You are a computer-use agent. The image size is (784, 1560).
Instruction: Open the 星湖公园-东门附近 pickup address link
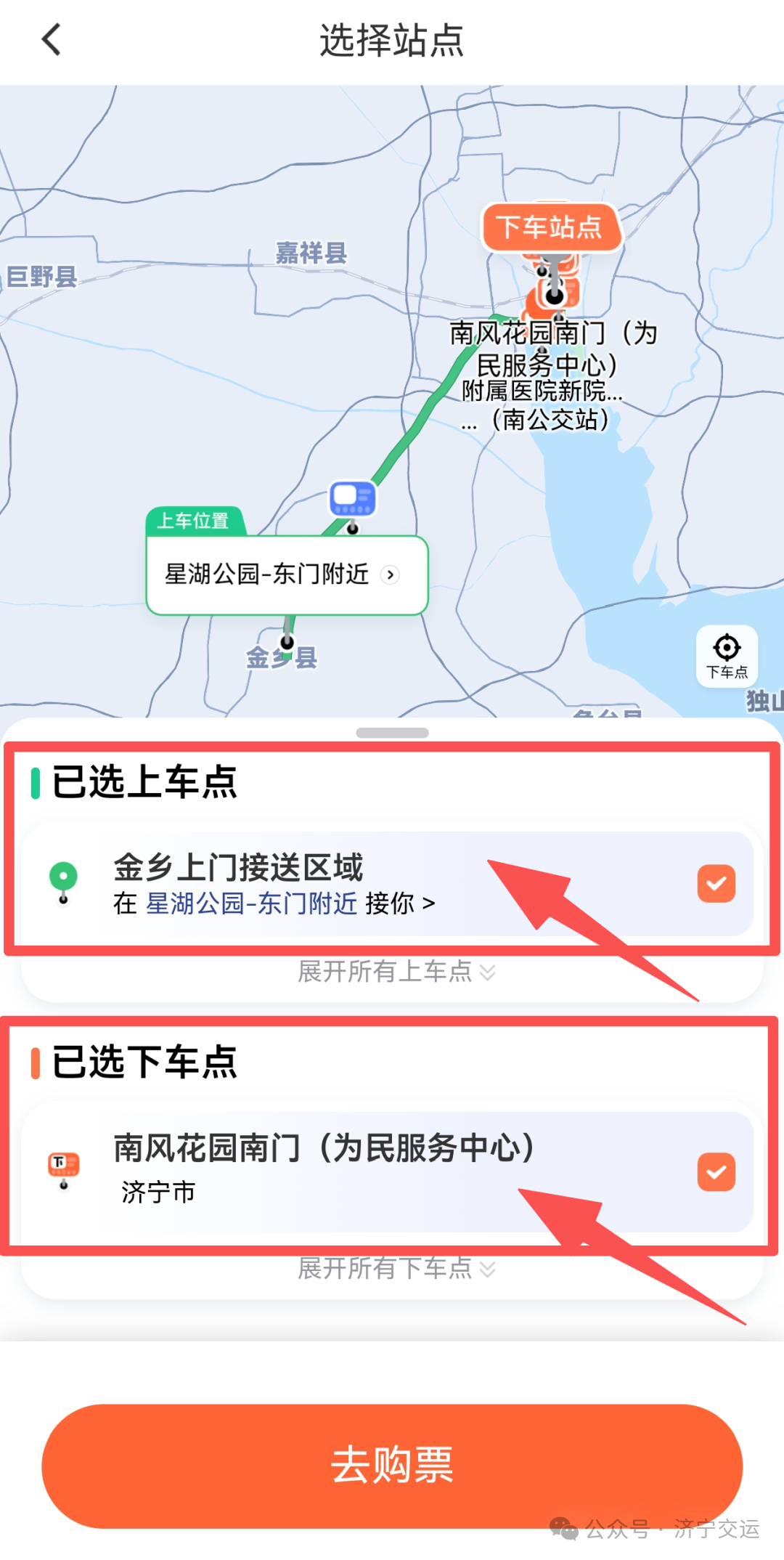coord(252,903)
